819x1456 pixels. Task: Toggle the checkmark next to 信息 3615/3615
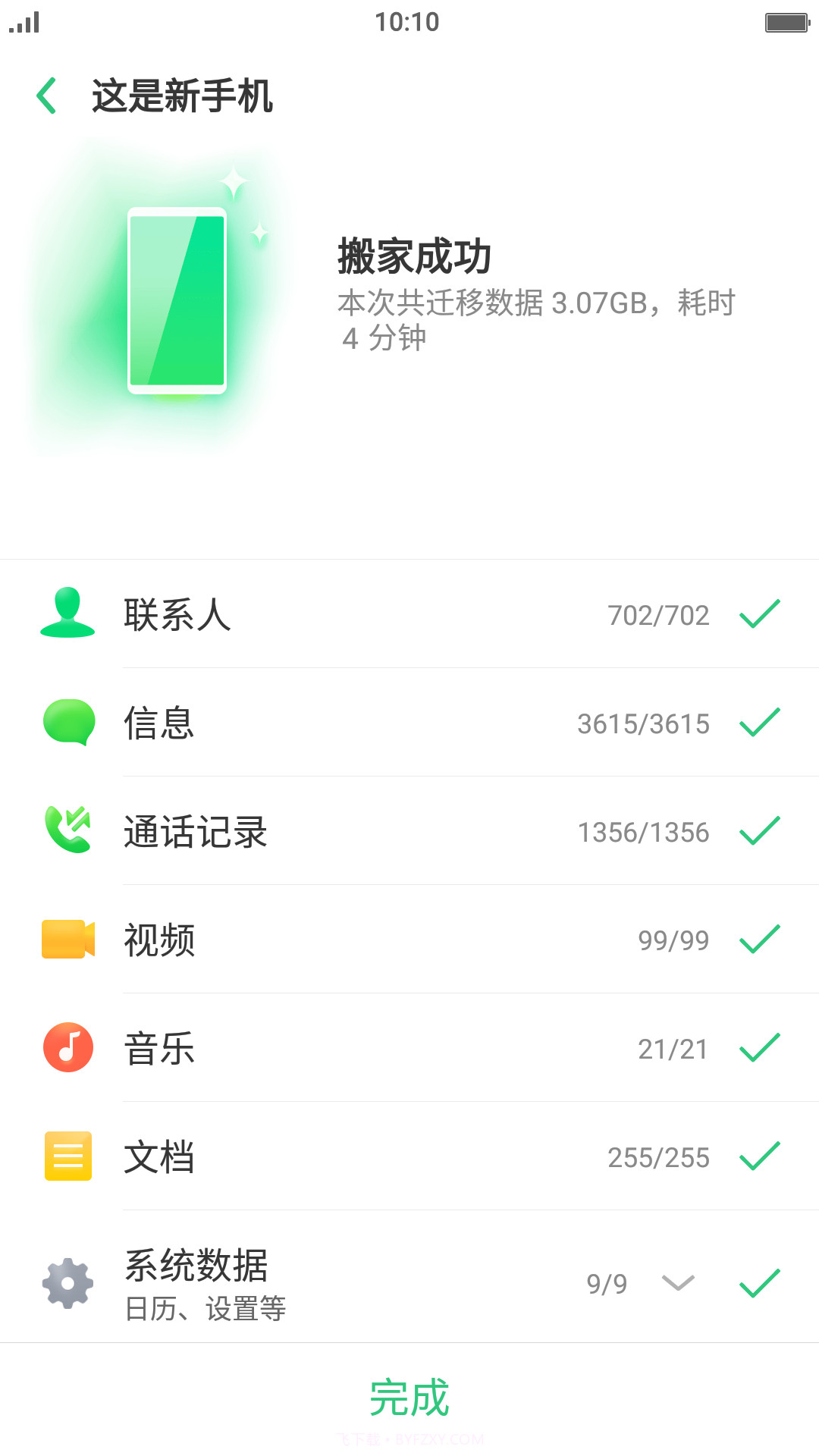point(758,723)
